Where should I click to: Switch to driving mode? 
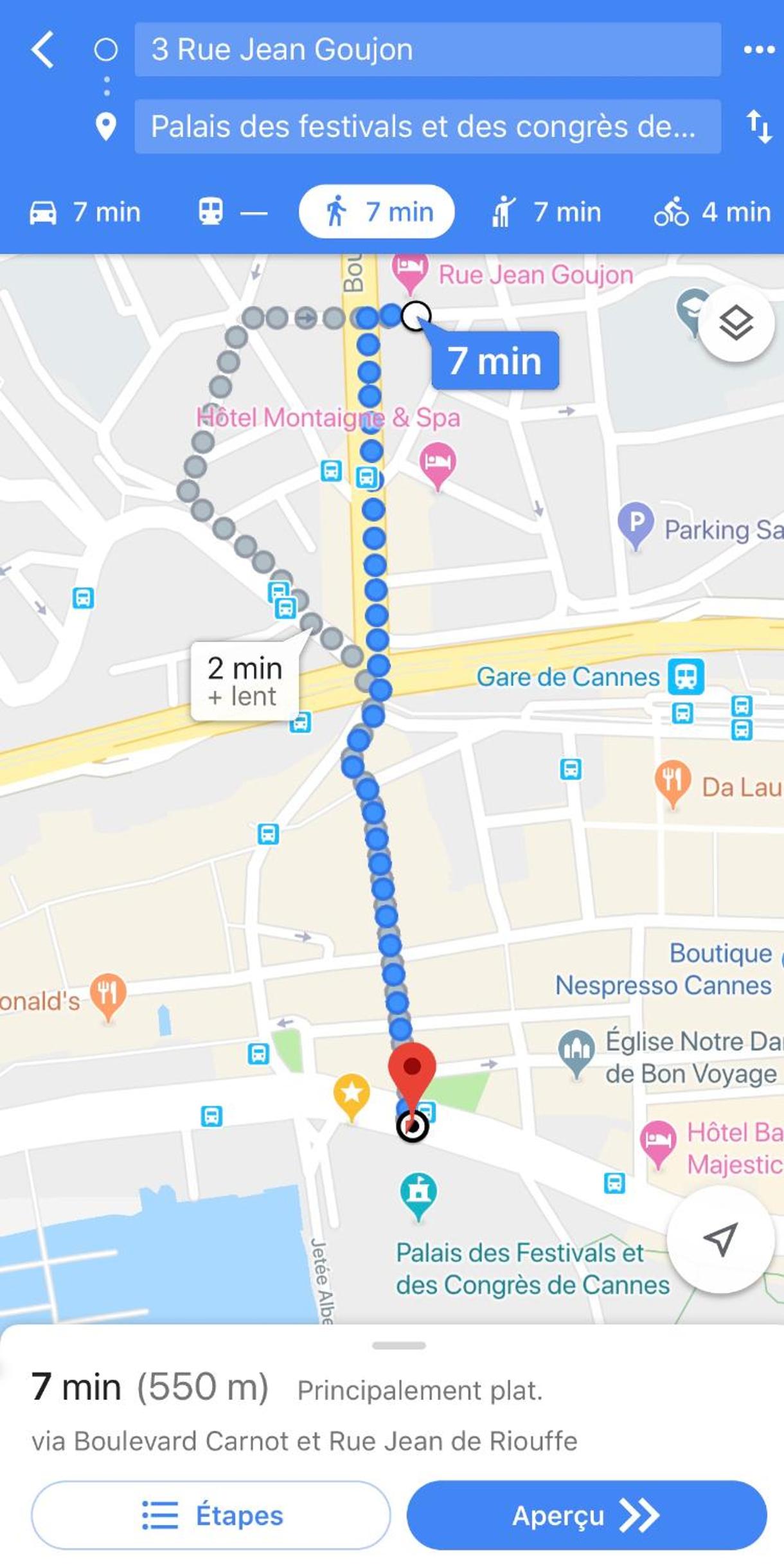click(x=85, y=212)
